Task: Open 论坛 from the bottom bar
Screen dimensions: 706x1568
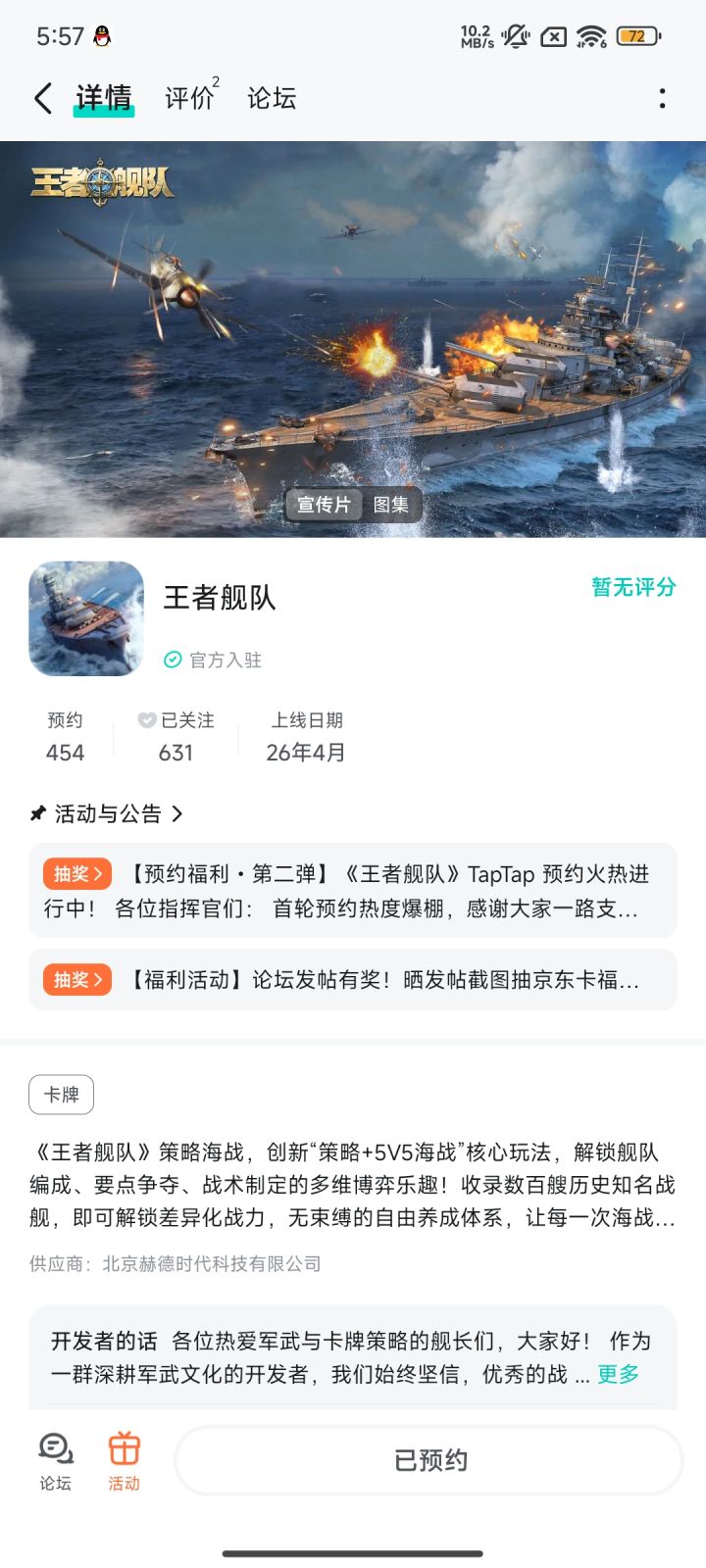Action: click(x=55, y=1460)
